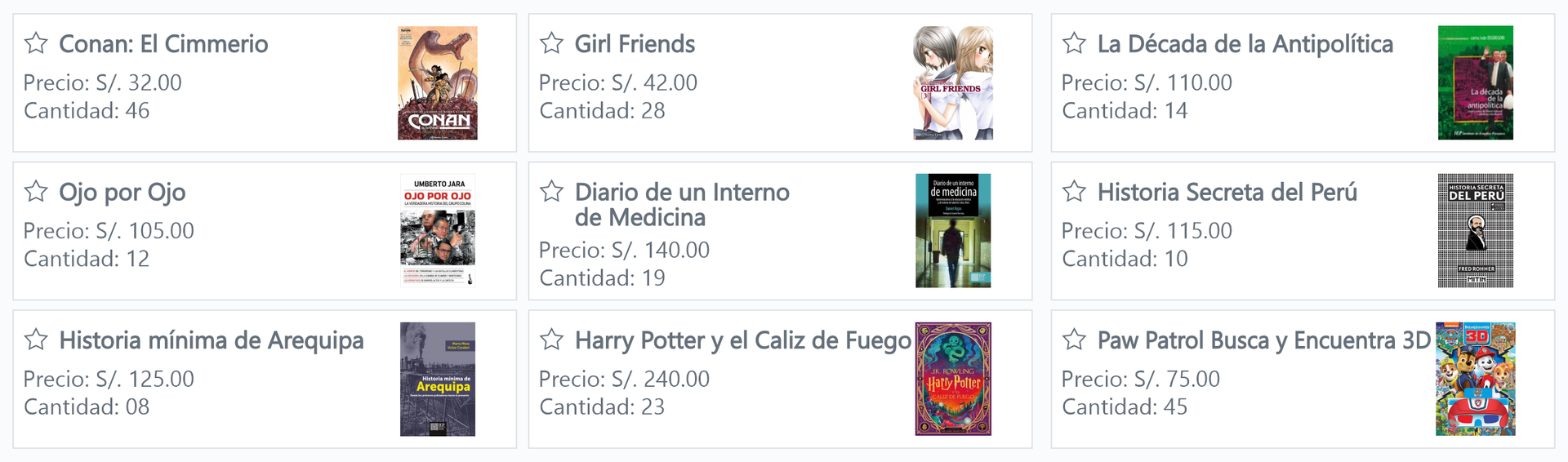This screenshot has height=462, width=1568.
Task: Star the Conan: El Cimmerio book
Action: [x=36, y=42]
